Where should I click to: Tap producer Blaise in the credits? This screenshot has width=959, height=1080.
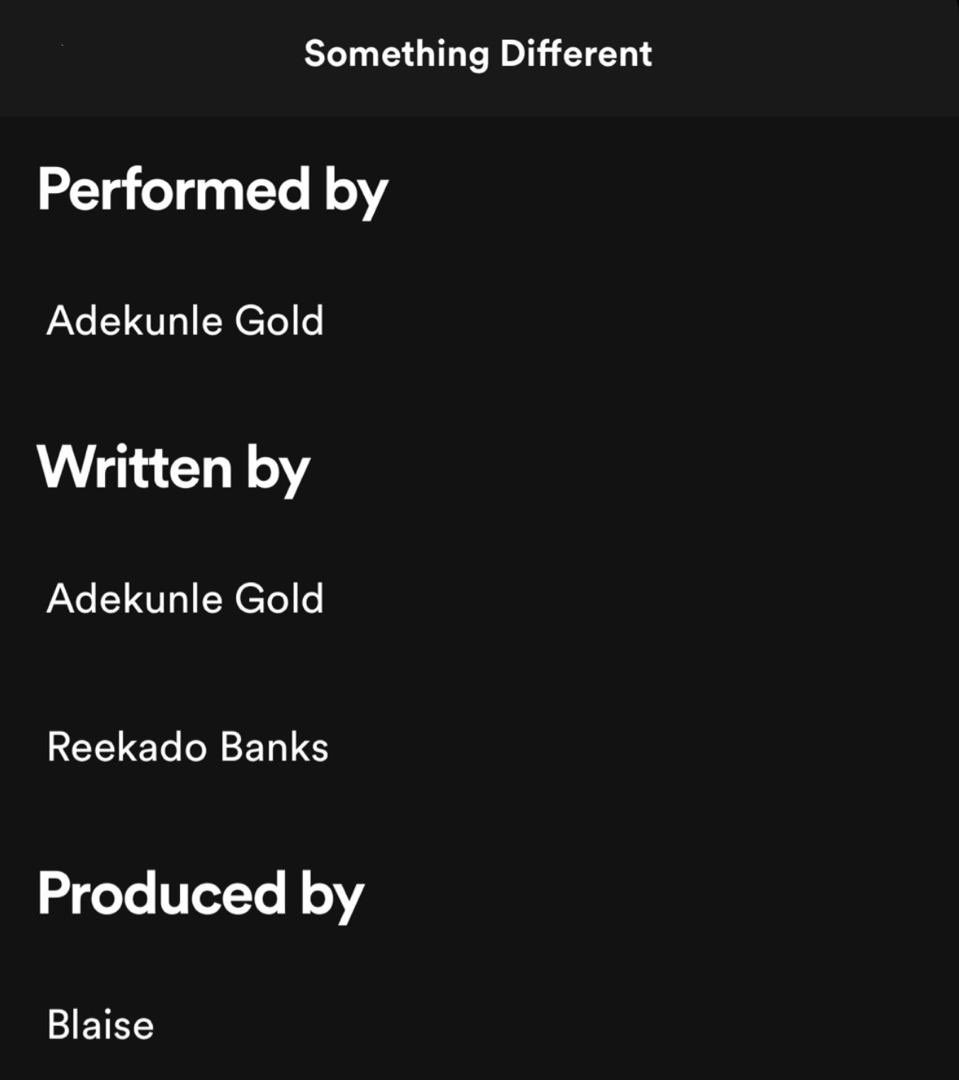click(x=100, y=1025)
